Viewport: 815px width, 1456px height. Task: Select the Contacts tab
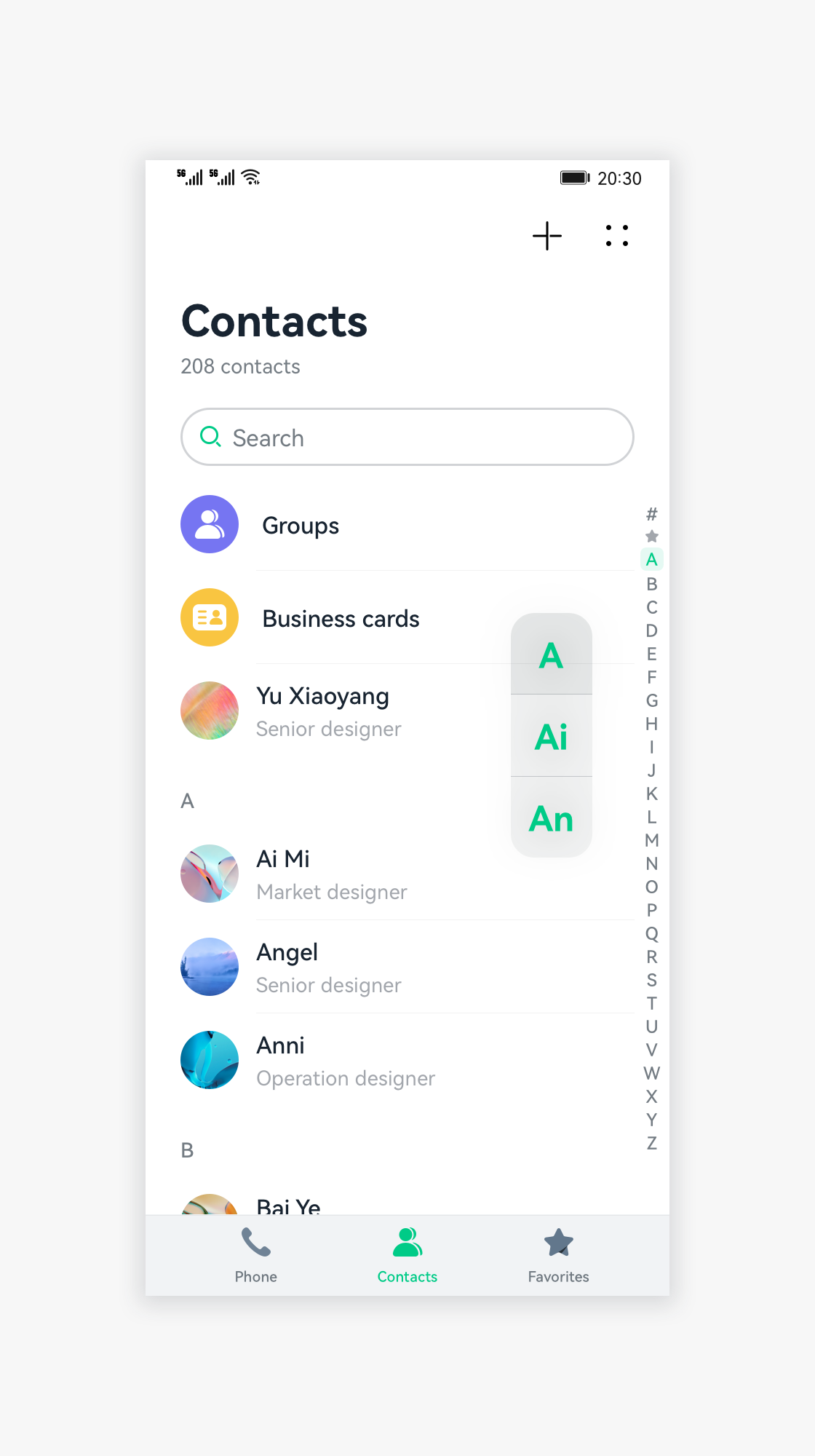[x=407, y=1255]
